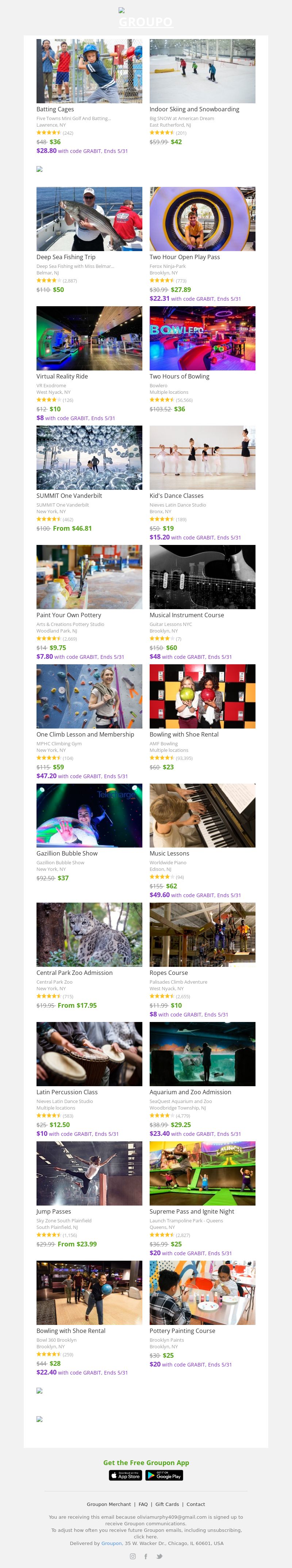Open the Gift Cards link
The height and width of the screenshot is (1568, 292).
click(x=167, y=1504)
